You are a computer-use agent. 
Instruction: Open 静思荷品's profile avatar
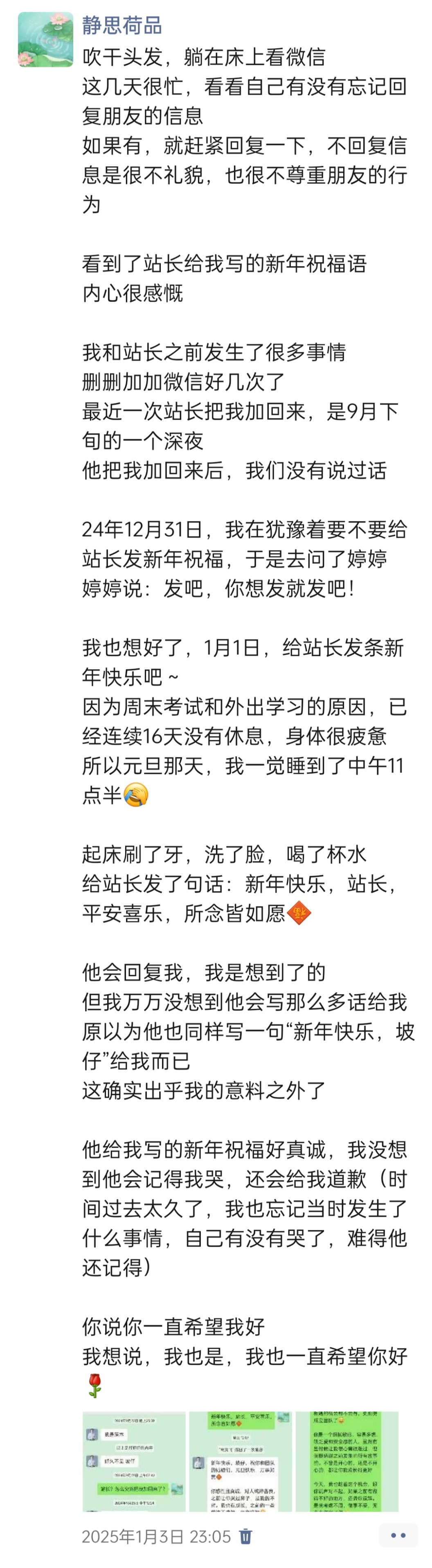pyautogui.click(x=45, y=40)
